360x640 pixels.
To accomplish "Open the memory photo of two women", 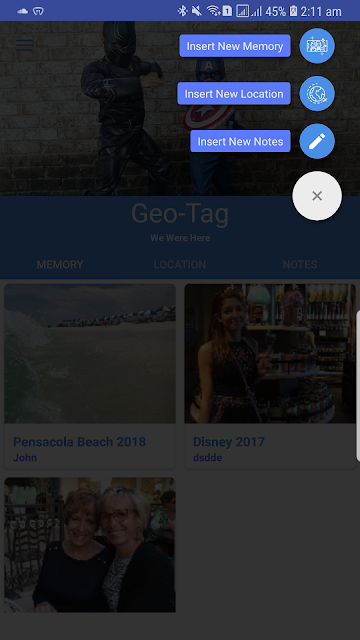I will (90, 545).
